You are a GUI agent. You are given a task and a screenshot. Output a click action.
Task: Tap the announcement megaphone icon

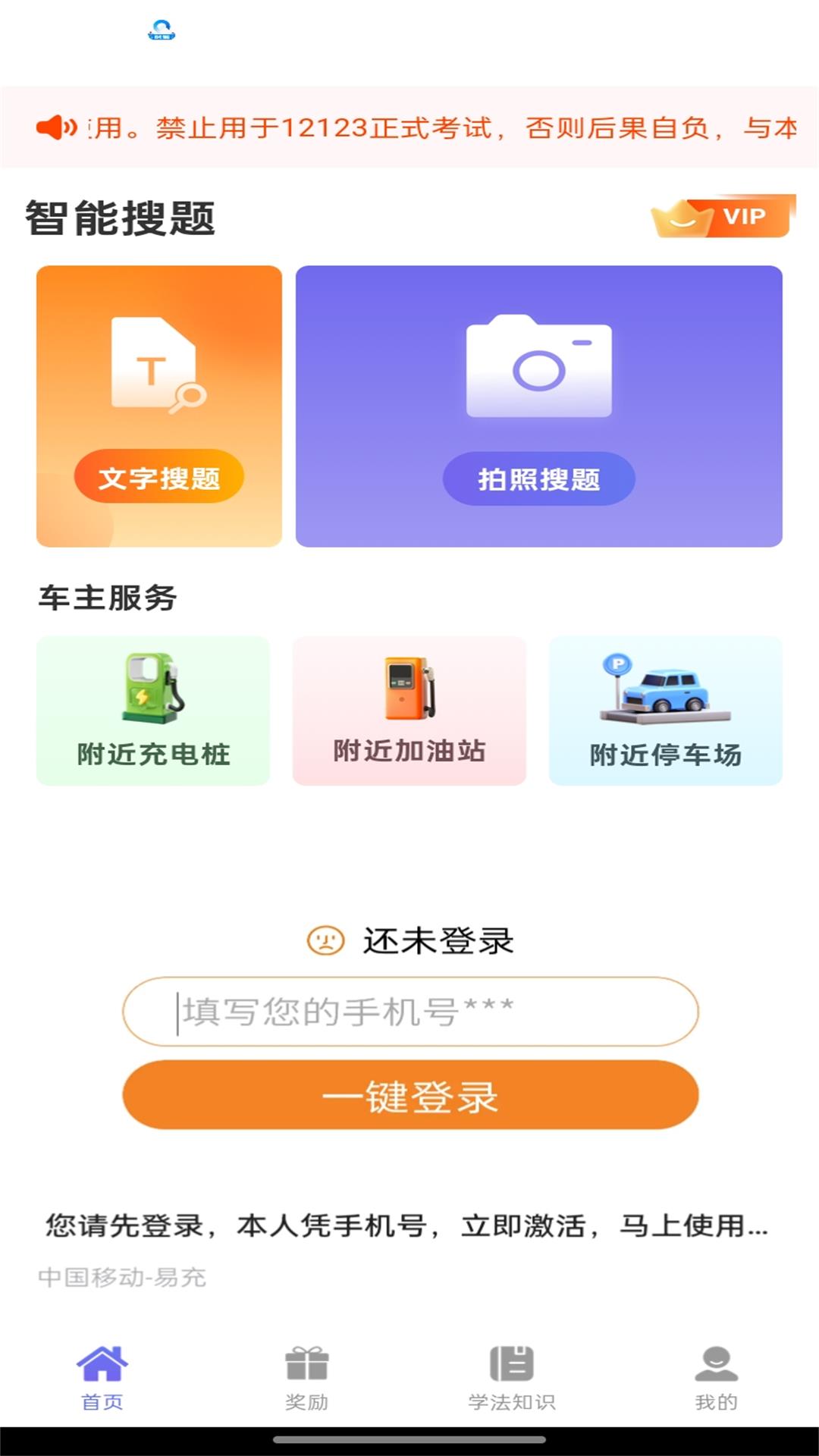pos(58,127)
